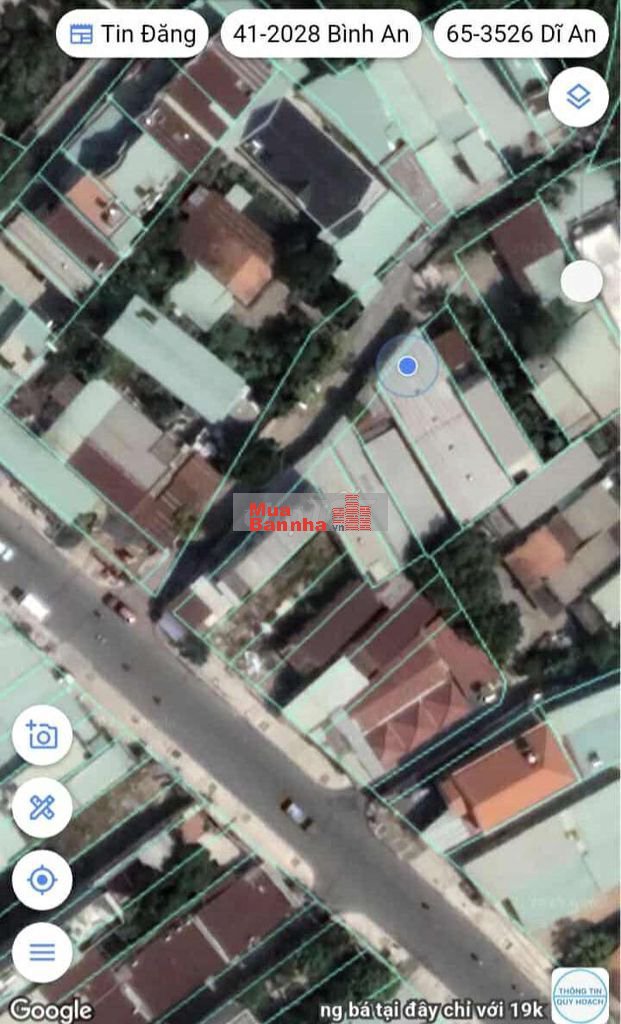The image size is (621, 1024).
Task: Open the hamburger menu
Action: 42,952
